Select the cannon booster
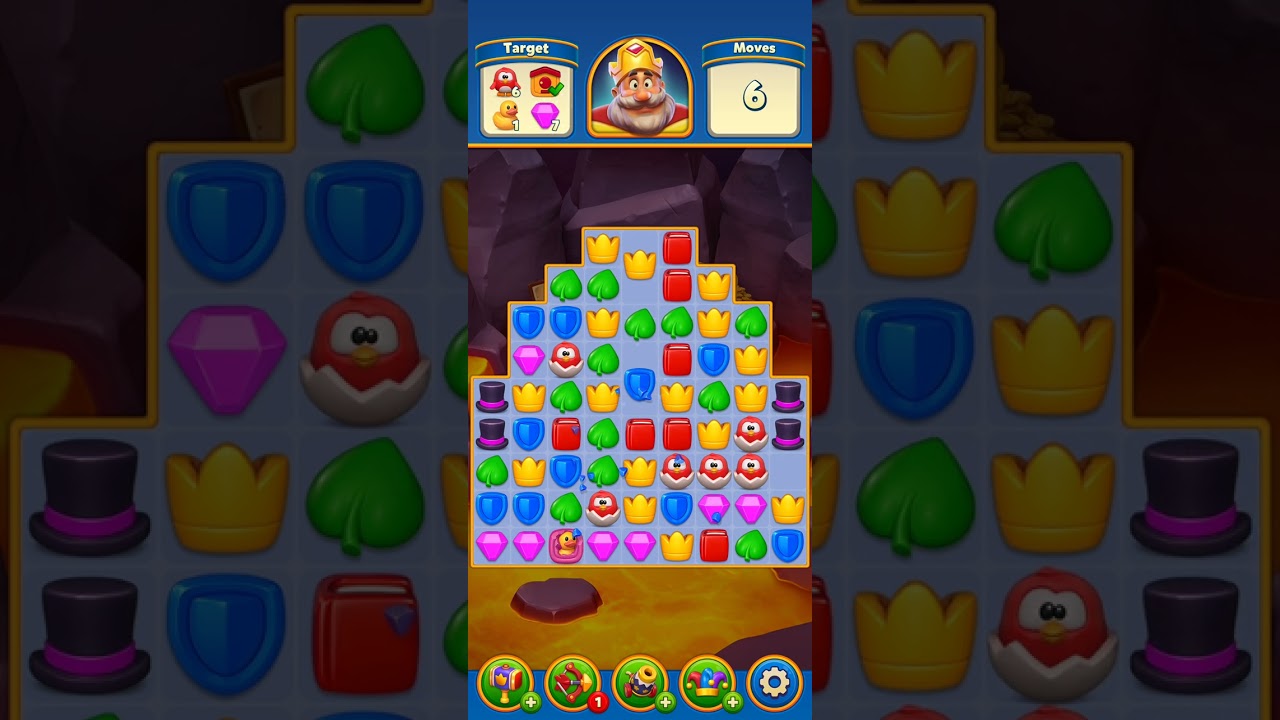Screen dimensions: 1280x720 [640, 682]
